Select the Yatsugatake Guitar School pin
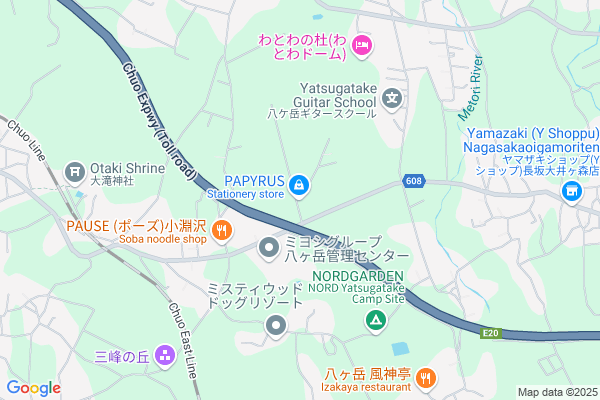 [393, 98]
